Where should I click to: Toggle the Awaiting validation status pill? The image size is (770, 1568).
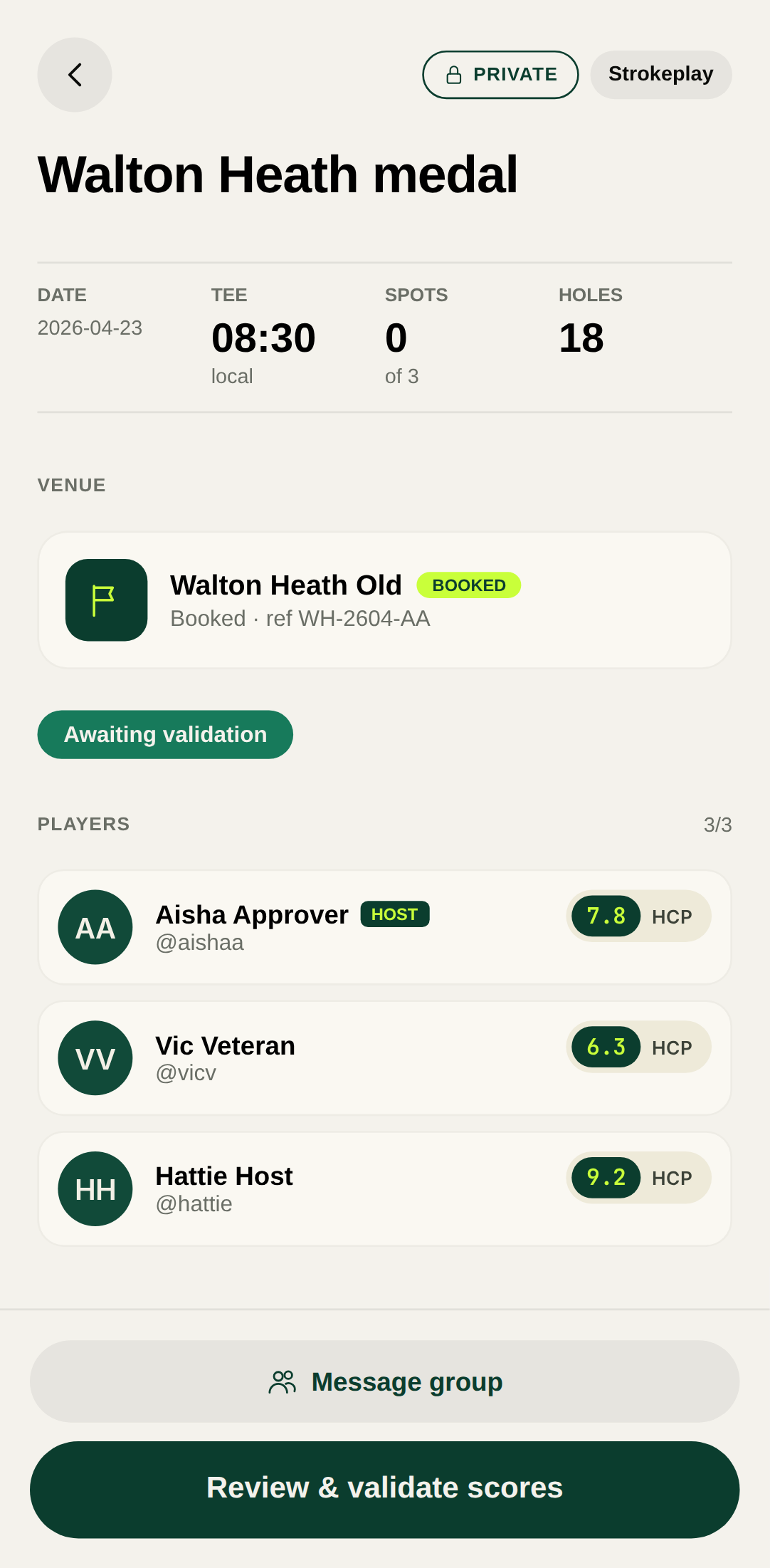164,734
